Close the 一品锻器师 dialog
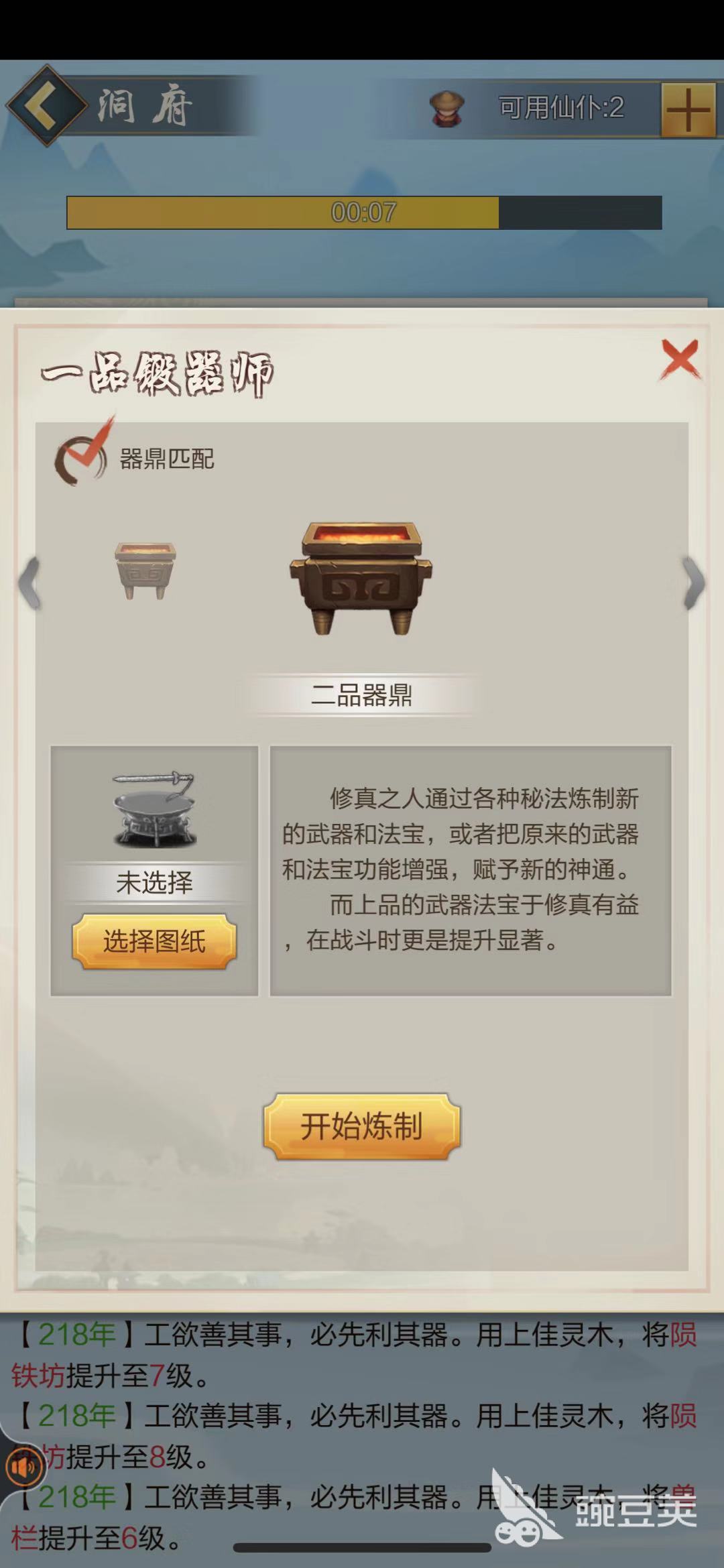Viewport: 724px width, 1568px height. [679, 359]
